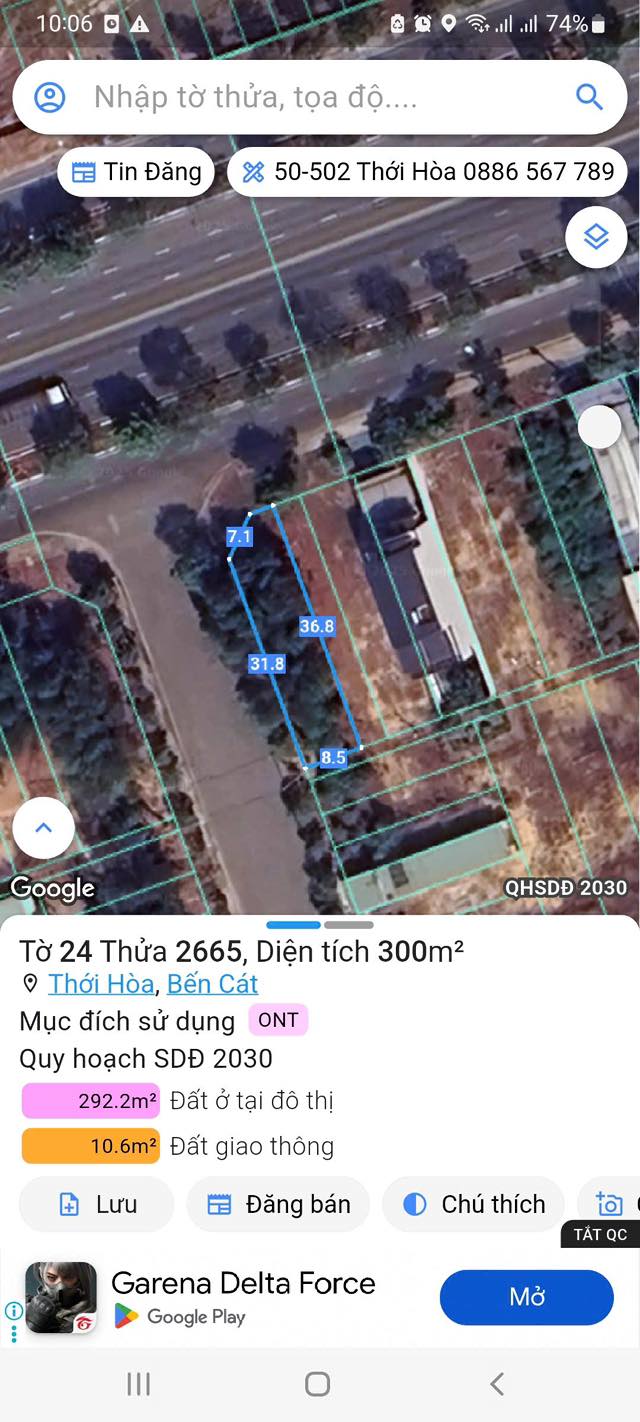This screenshot has height=1422, width=640.
Task: Switch to second page indicator of info panel
Action: pyautogui.click(x=349, y=925)
